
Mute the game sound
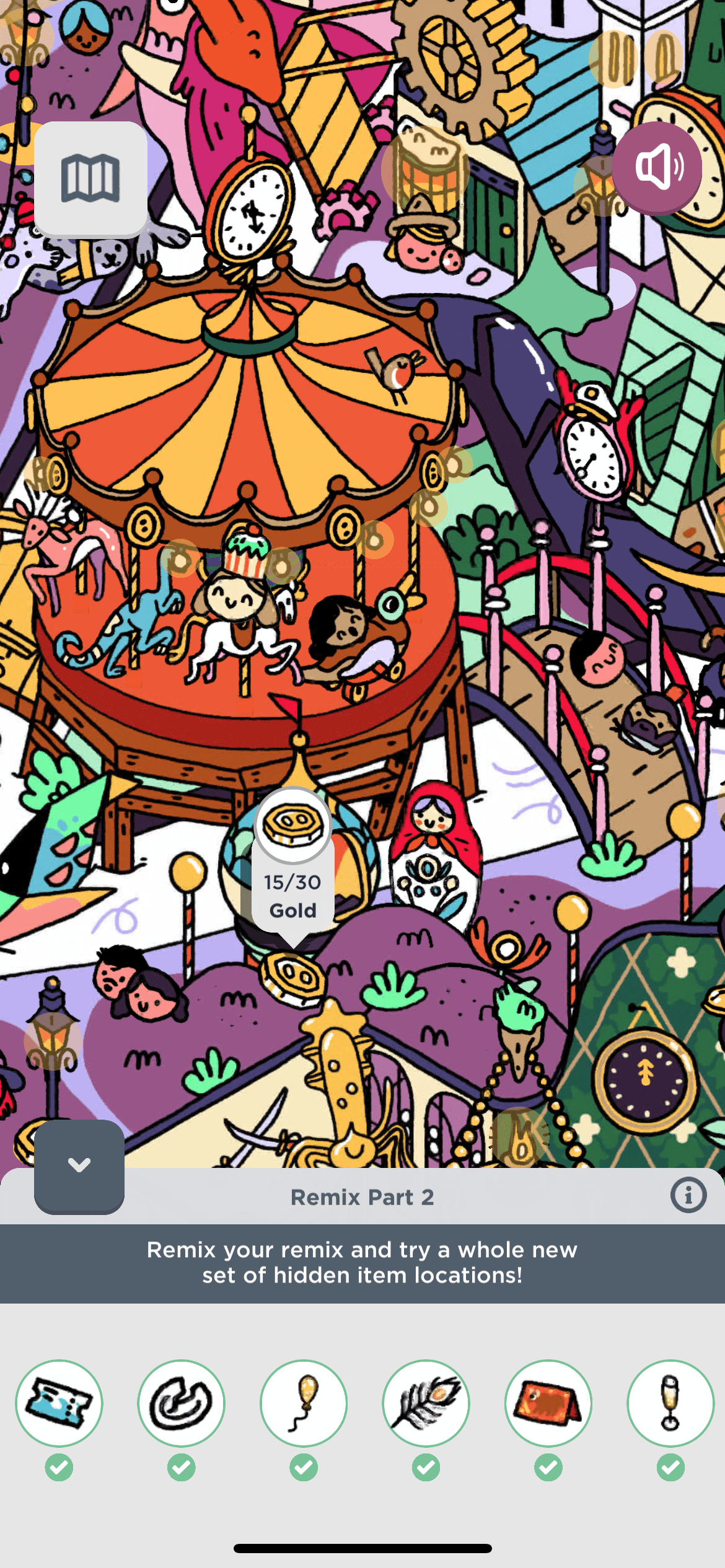(657, 167)
